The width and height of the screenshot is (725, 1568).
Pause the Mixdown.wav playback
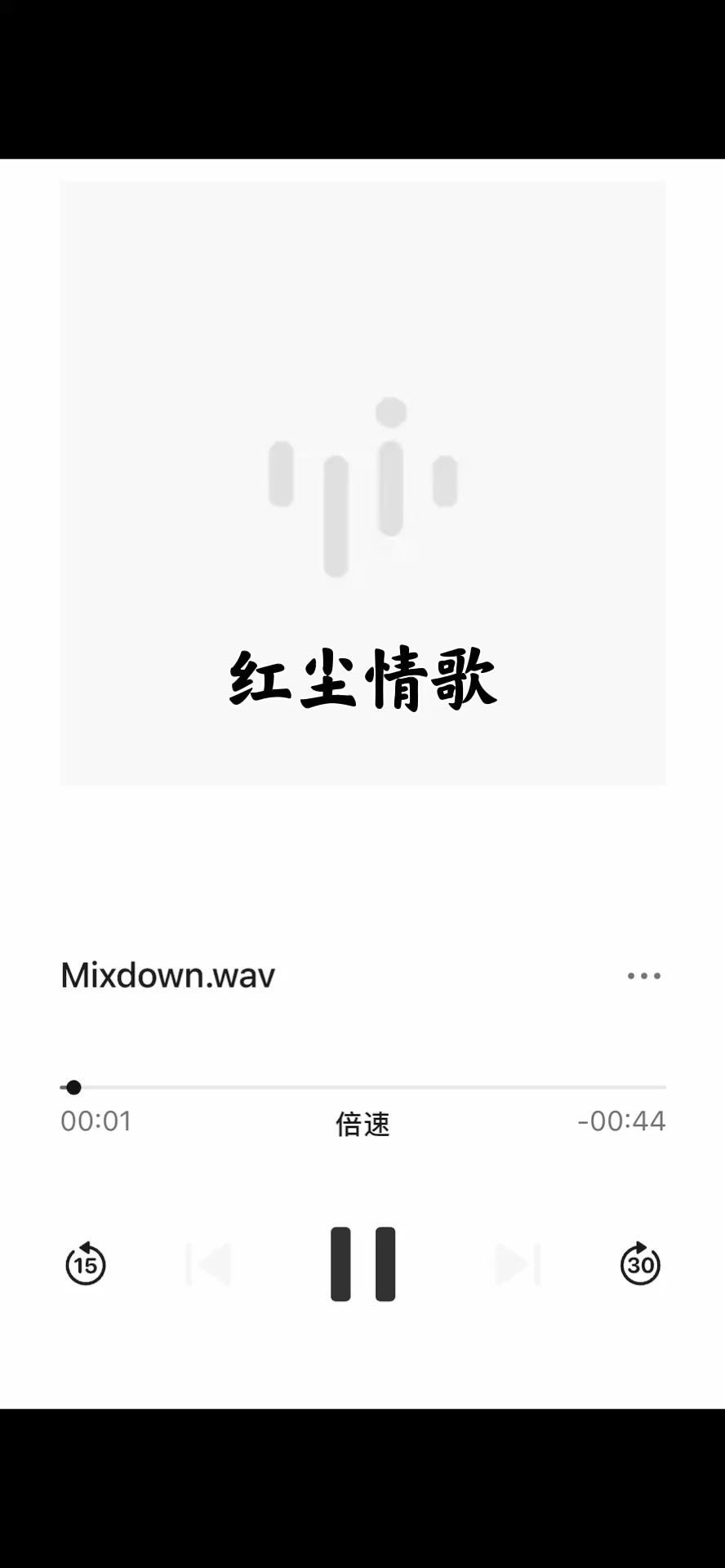click(x=362, y=1263)
